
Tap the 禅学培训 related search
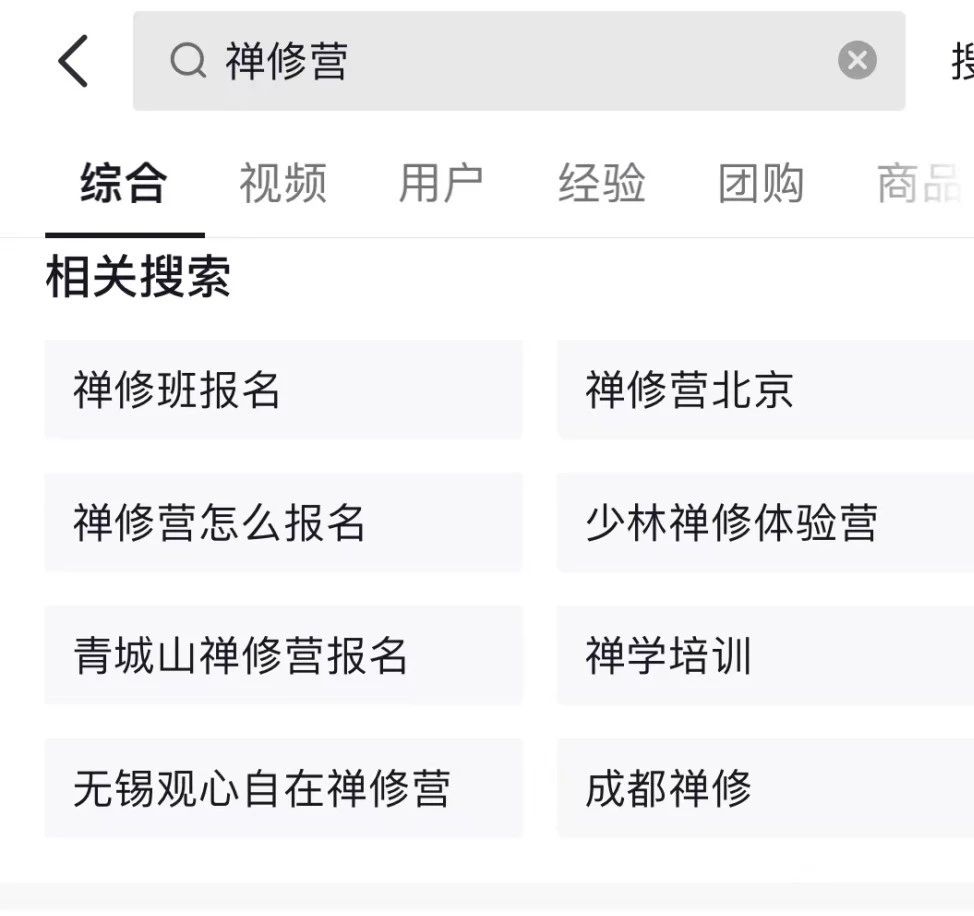[765, 656]
